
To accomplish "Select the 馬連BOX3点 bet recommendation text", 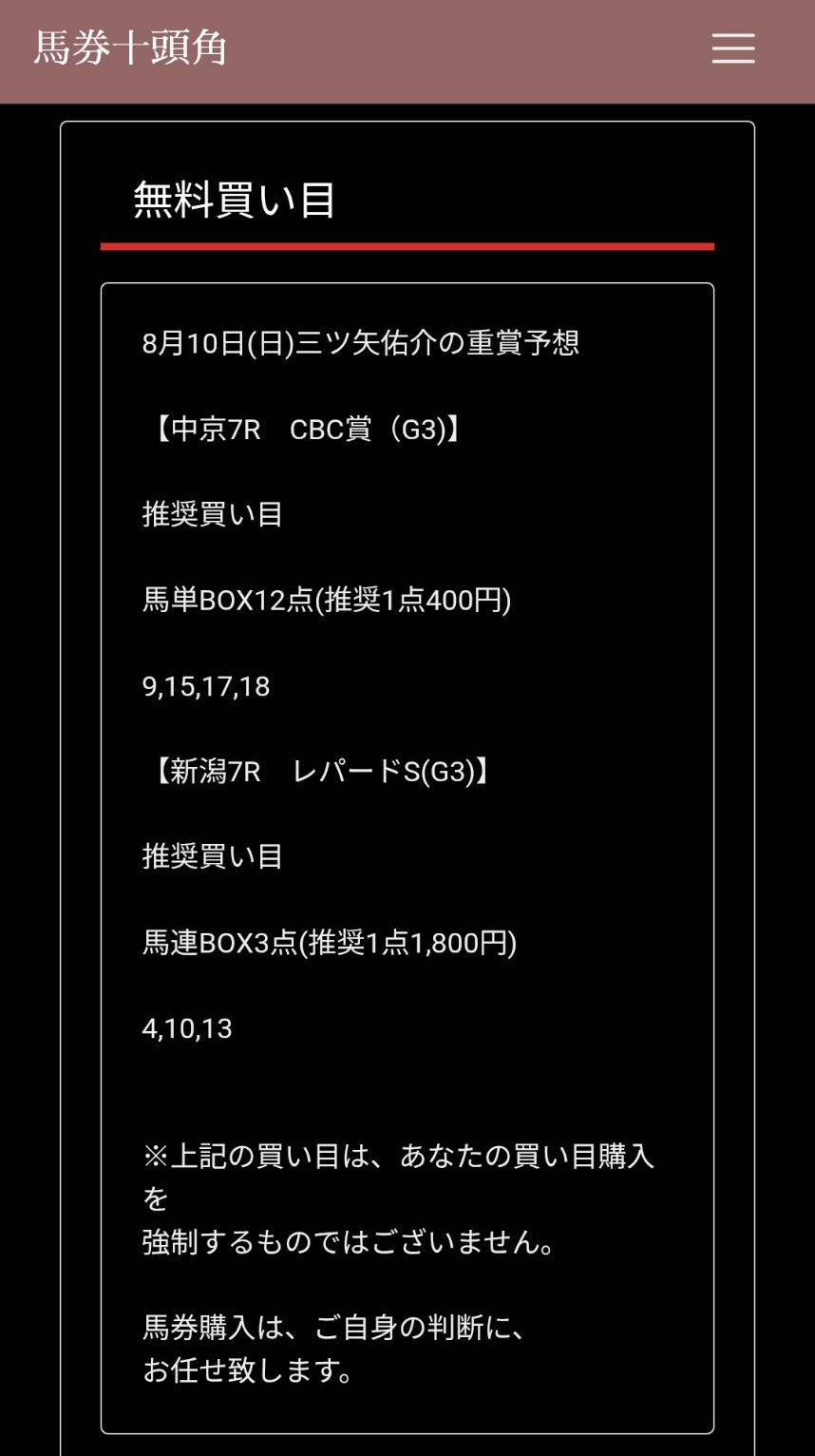I will pos(329,944).
